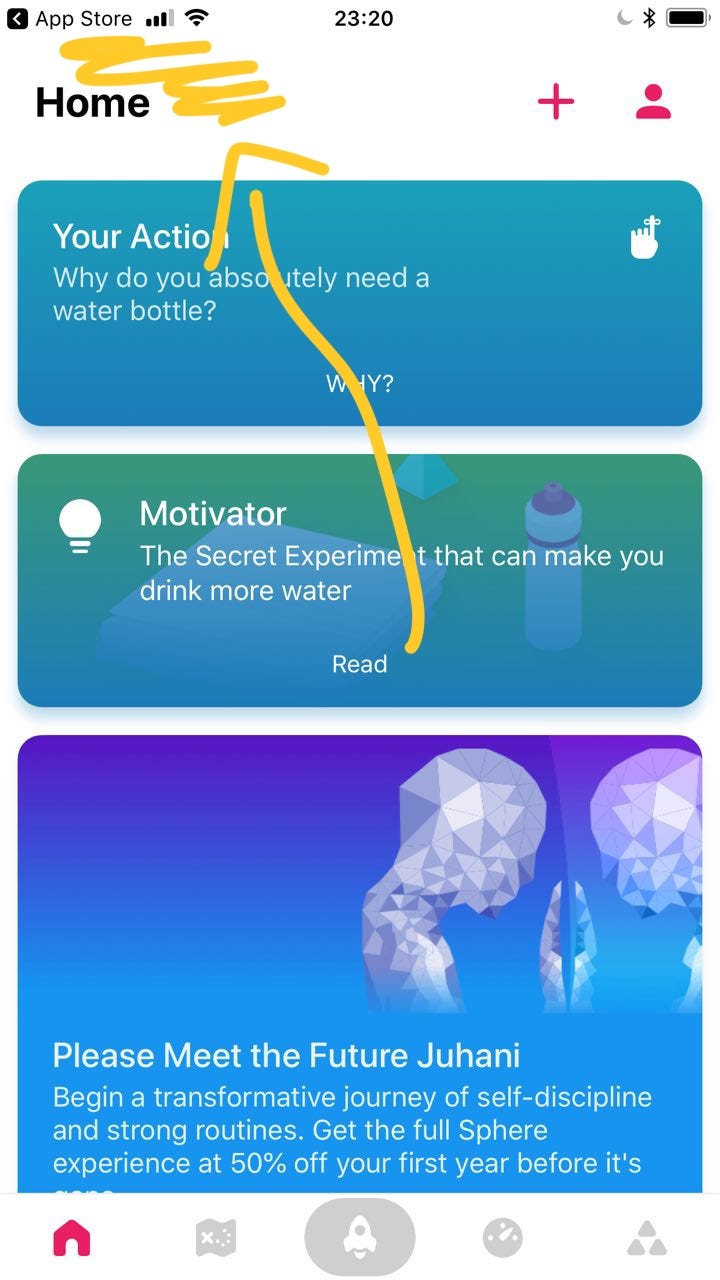Switch to the triangles tab
This screenshot has height=1280, width=720.
[647, 1238]
